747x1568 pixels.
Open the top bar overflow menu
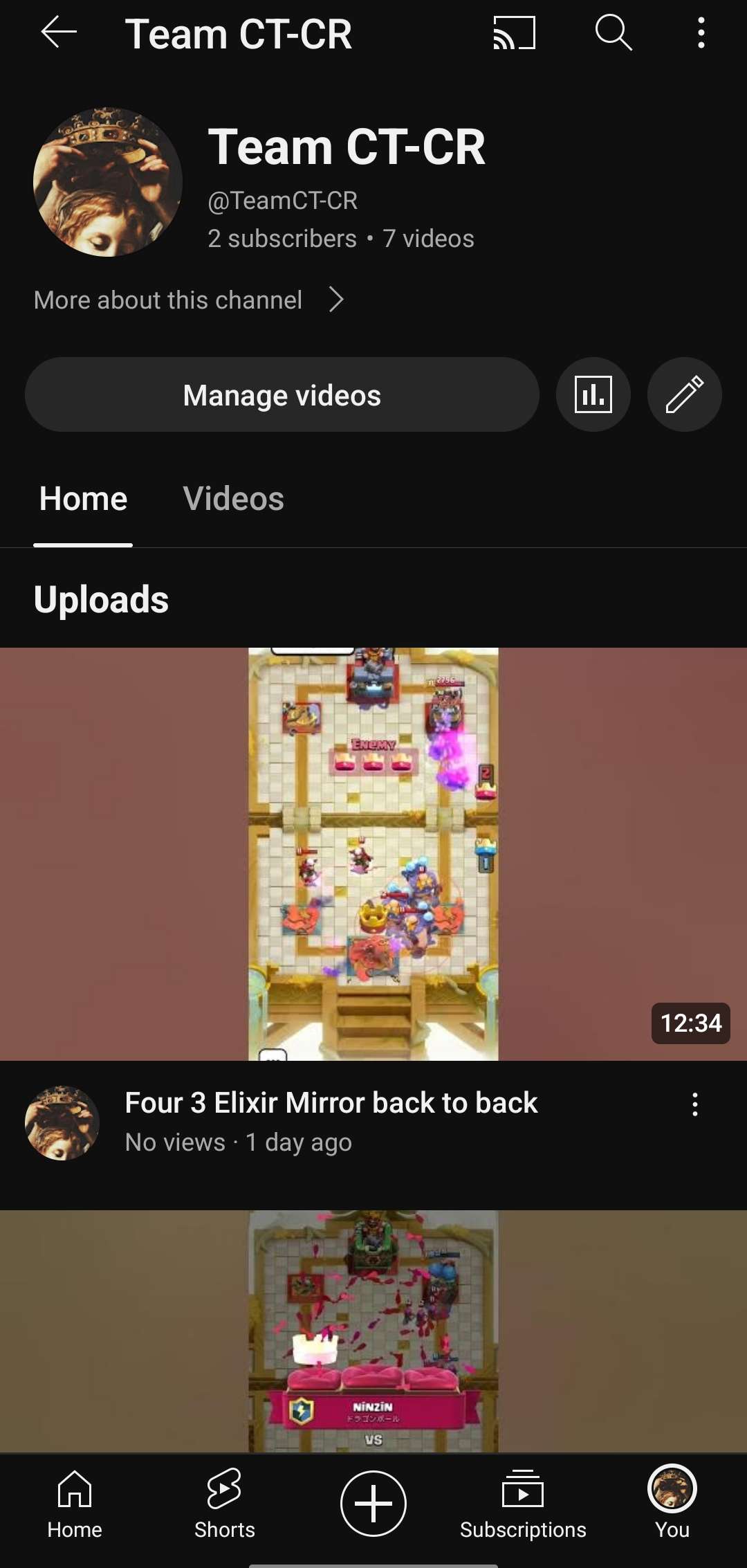[x=701, y=33]
